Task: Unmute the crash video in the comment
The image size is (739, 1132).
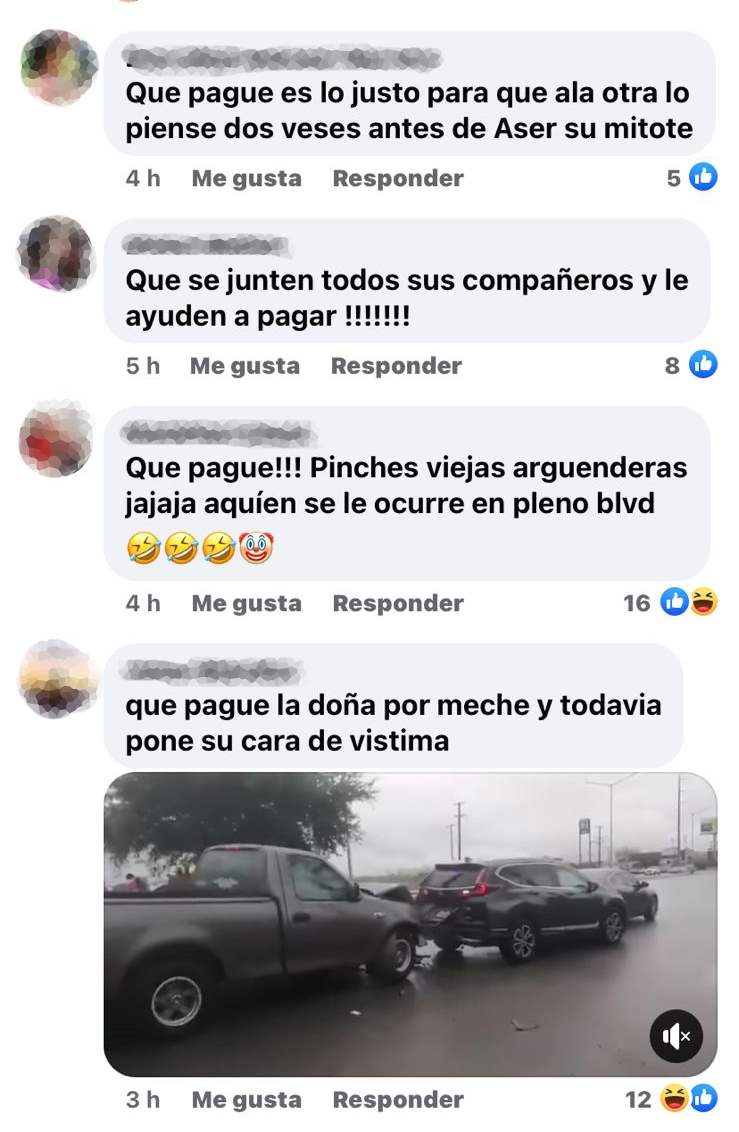Action: click(x=677, y=1036)
